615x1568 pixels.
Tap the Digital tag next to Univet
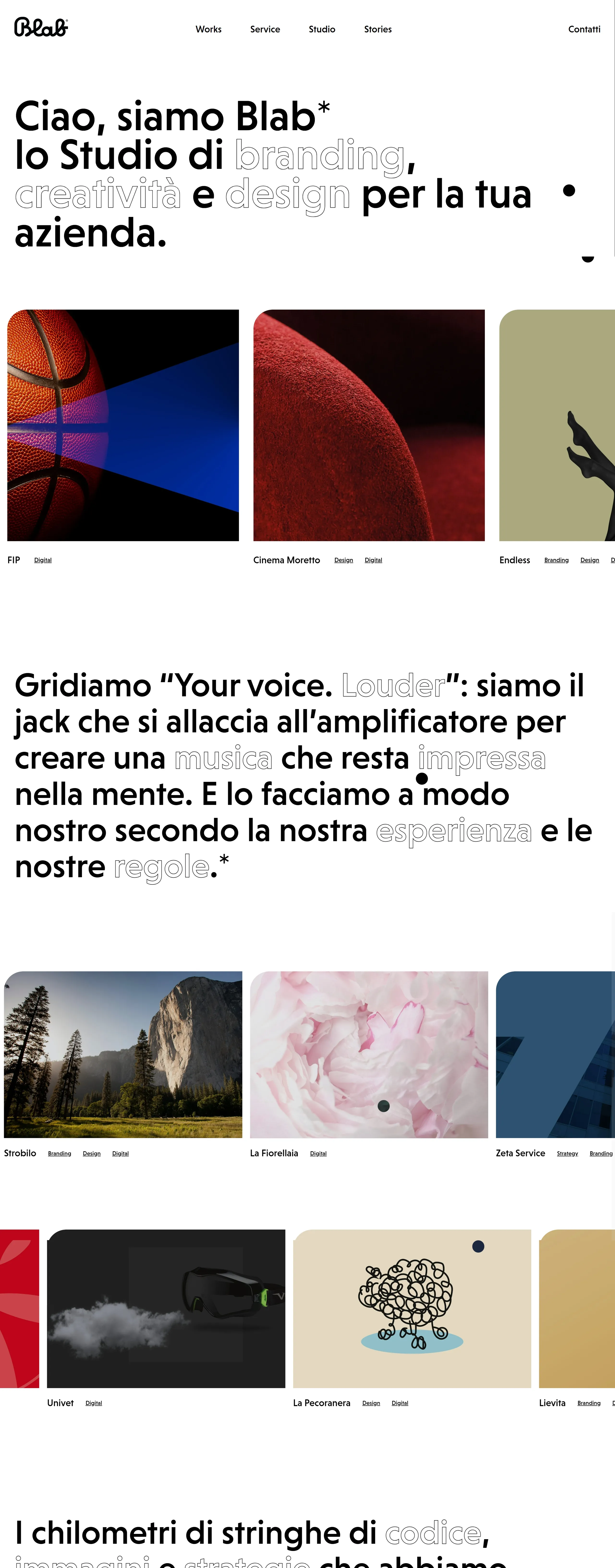[x=94, y=1403]
